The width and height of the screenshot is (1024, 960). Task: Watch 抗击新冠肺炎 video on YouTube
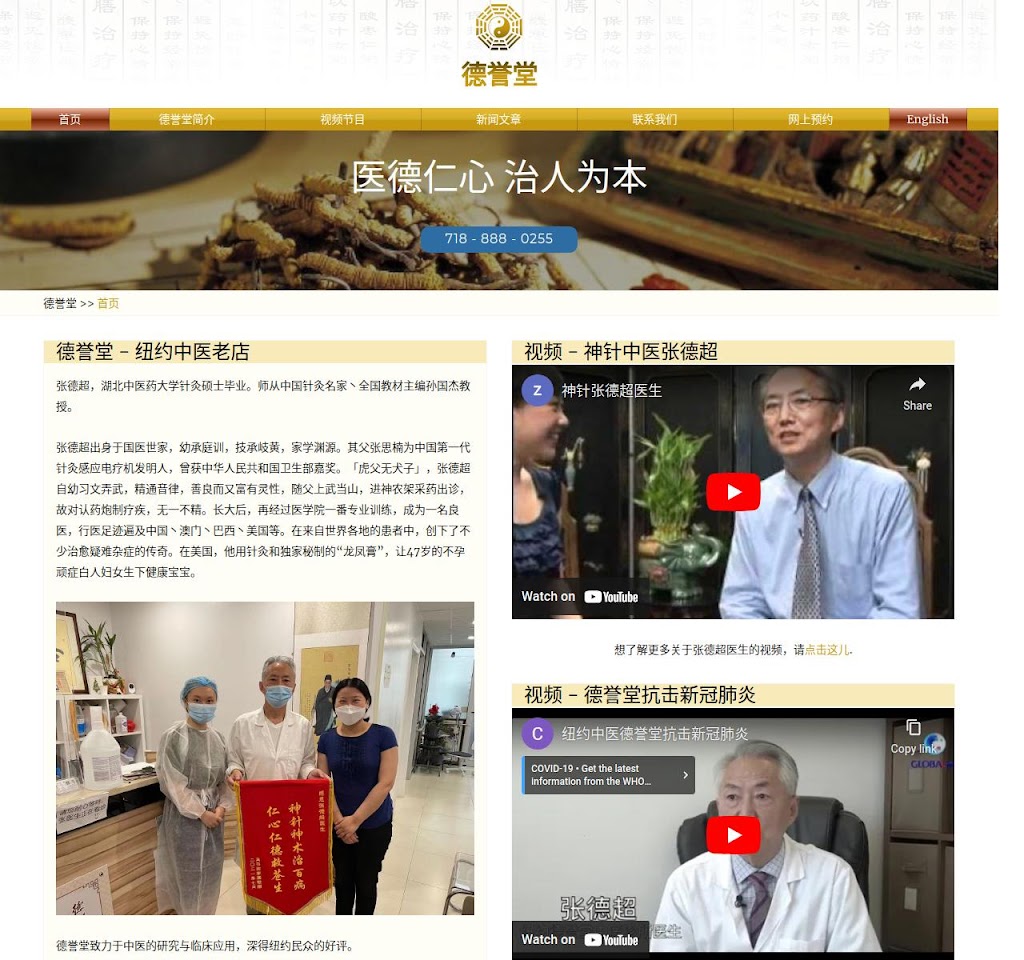click(580, 939)
